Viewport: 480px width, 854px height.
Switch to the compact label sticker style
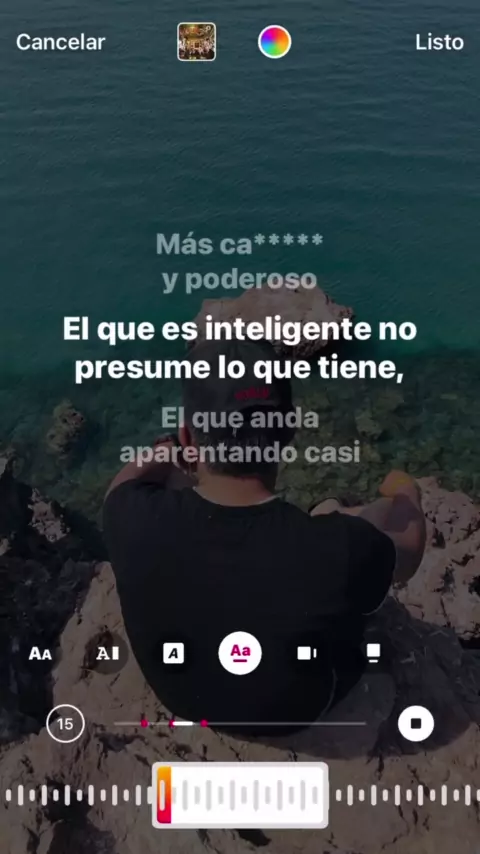[306, 653]
